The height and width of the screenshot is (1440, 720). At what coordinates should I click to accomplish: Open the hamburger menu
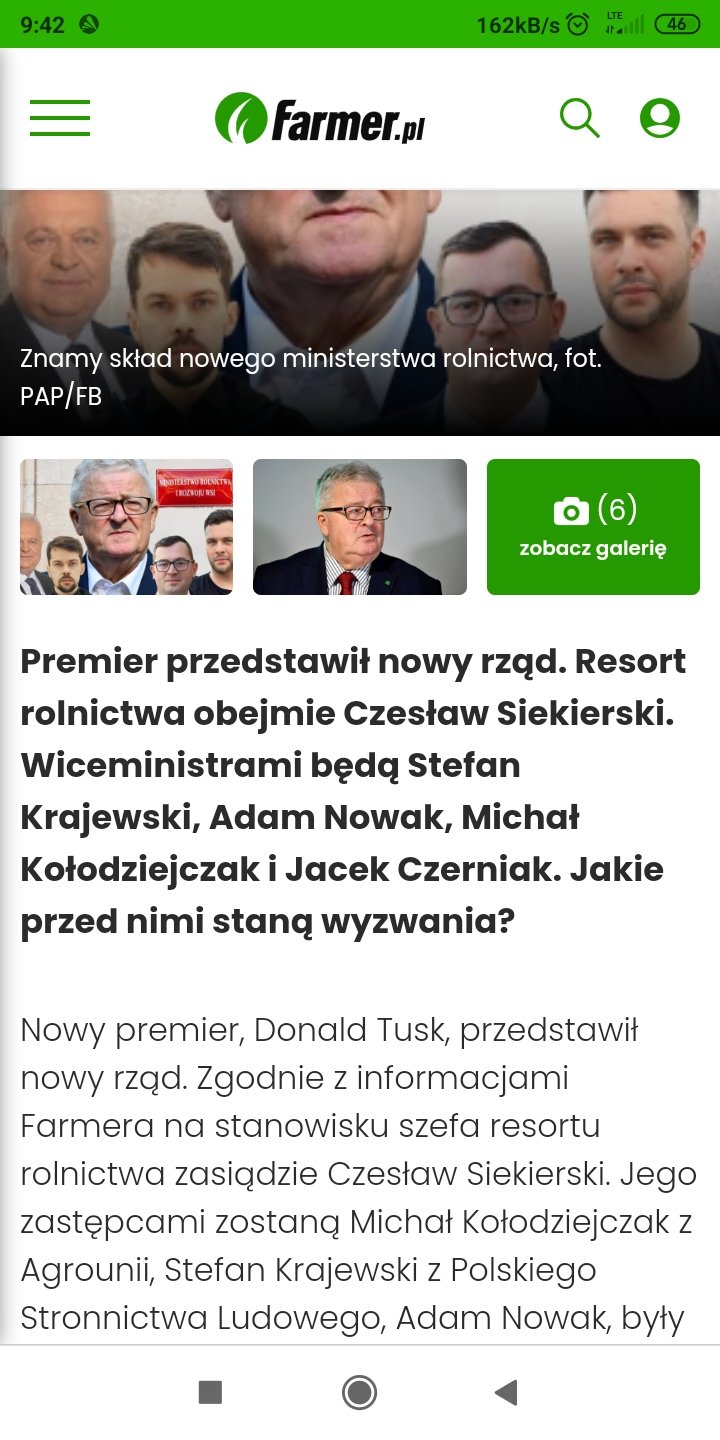coord(60,118)
